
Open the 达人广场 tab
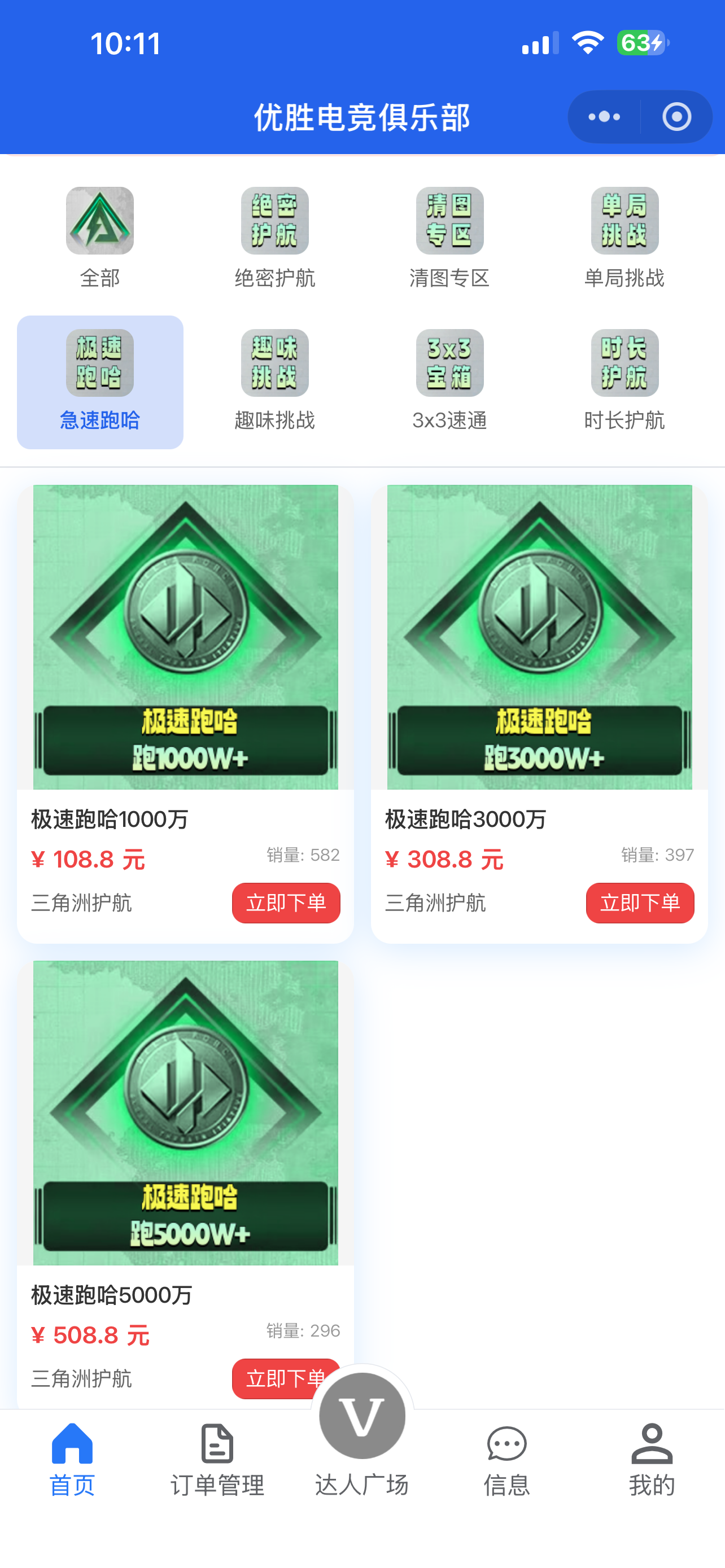pyautogui.click(x=361, y=1436)
